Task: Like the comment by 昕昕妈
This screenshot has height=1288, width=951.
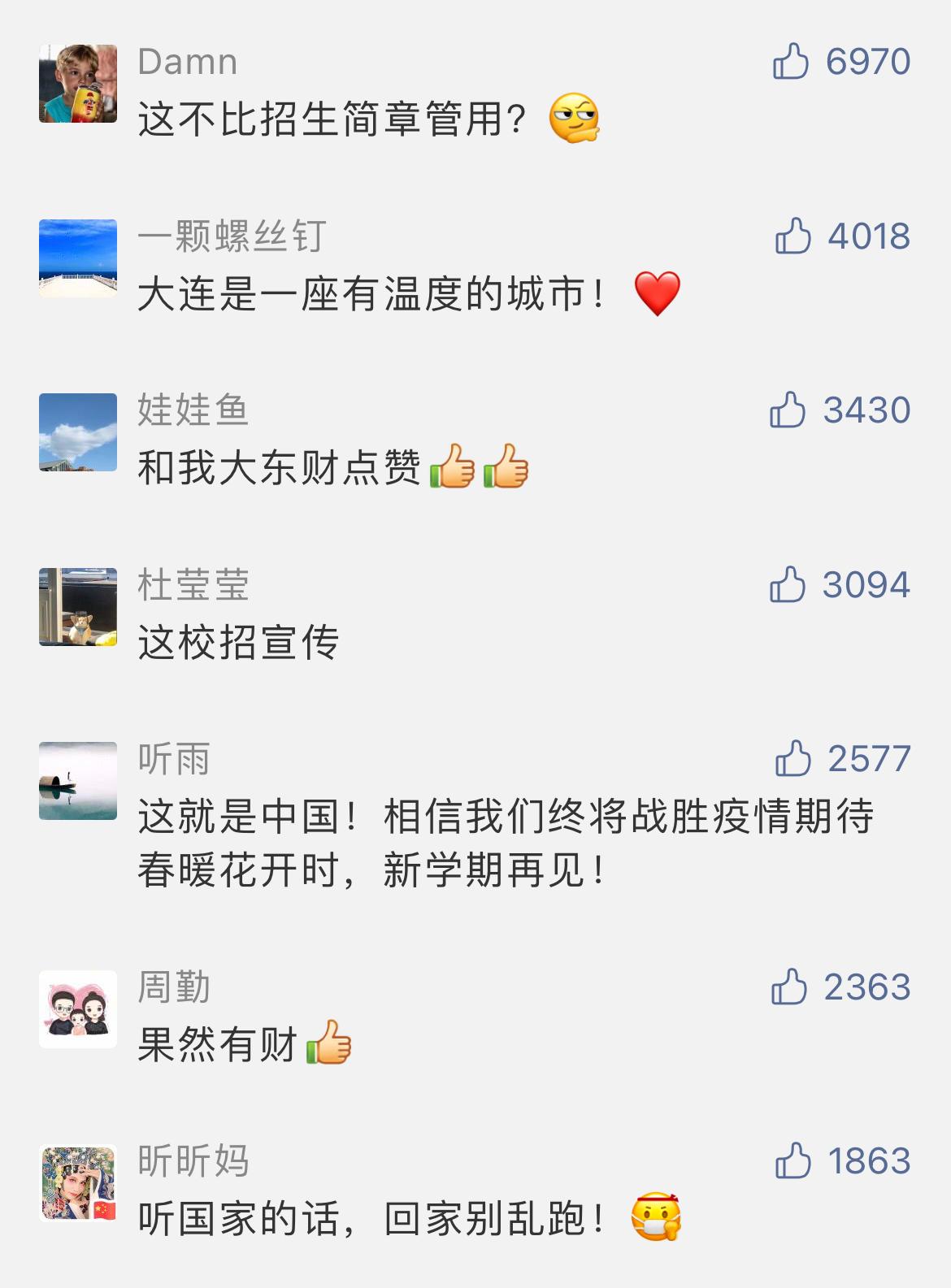Action: point(792,1161)
